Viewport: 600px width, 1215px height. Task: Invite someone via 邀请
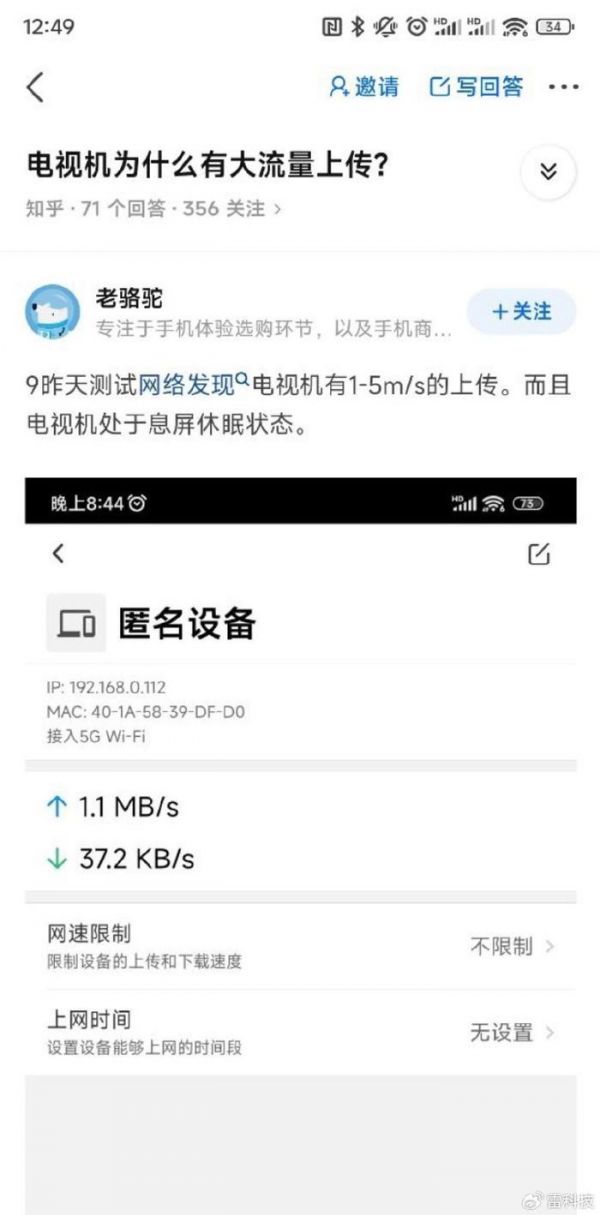click(x=364, y=87)
